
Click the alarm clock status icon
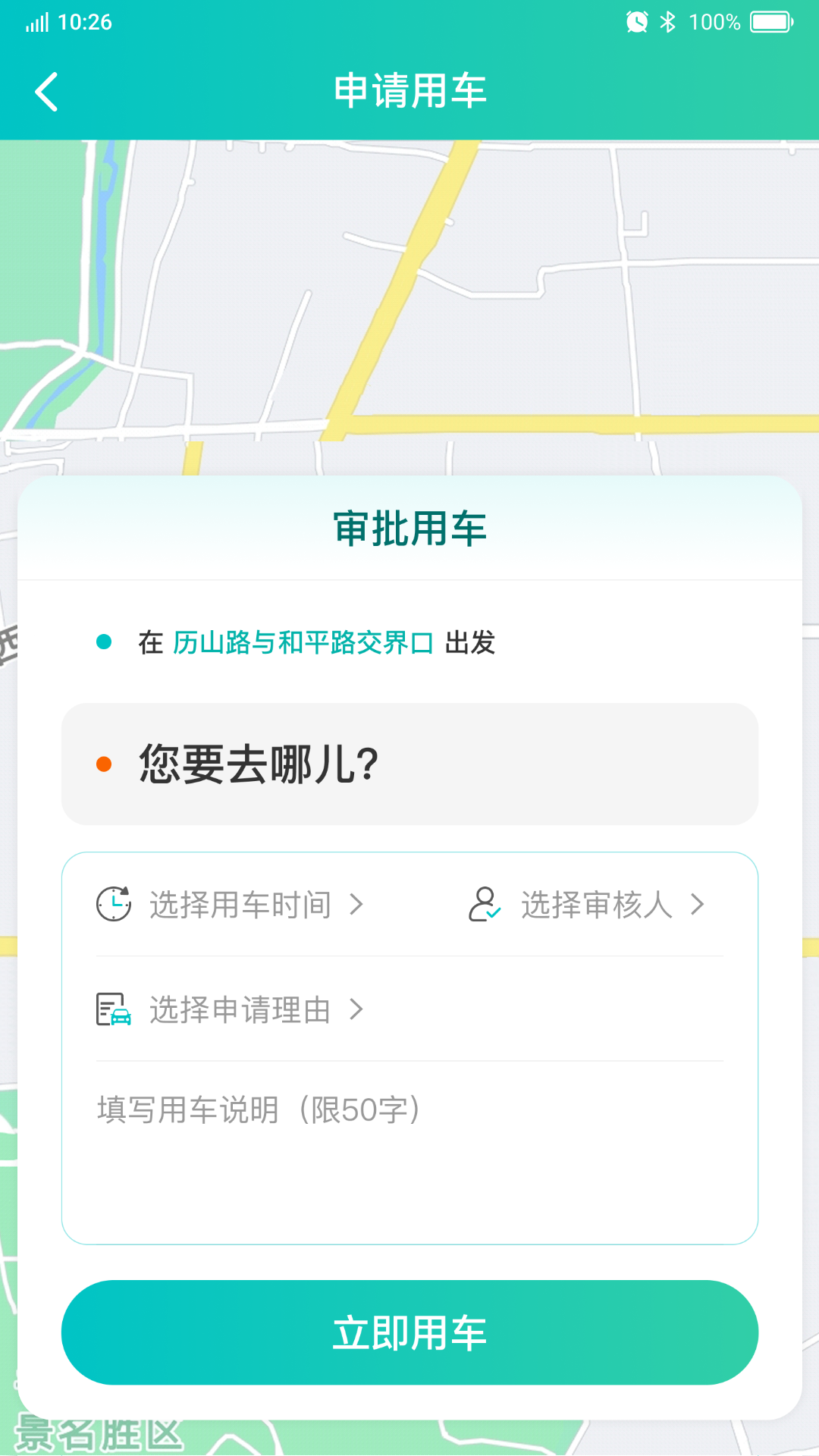point(638,22)
